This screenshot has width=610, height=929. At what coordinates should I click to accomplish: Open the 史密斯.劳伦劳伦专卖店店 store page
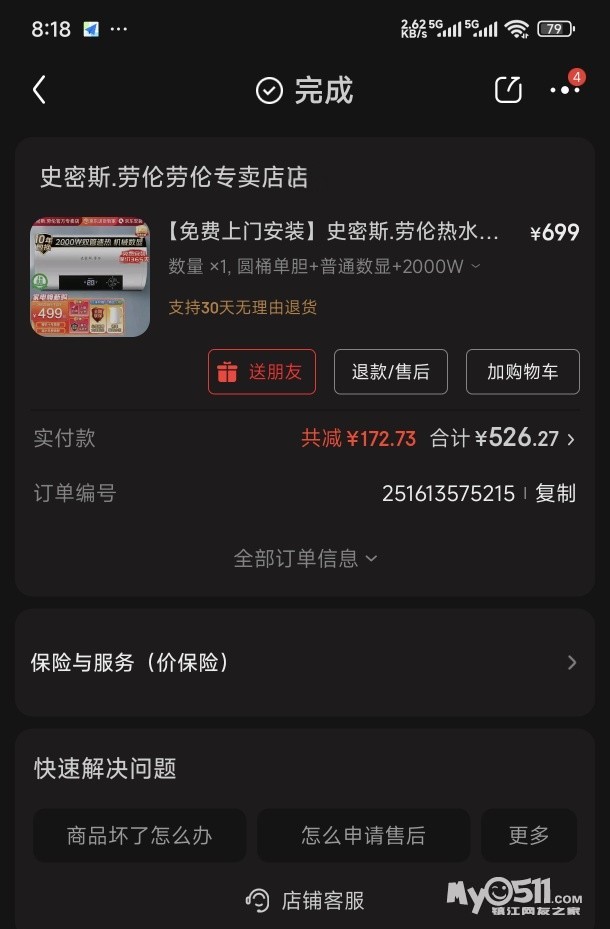(x=173, y=178)
